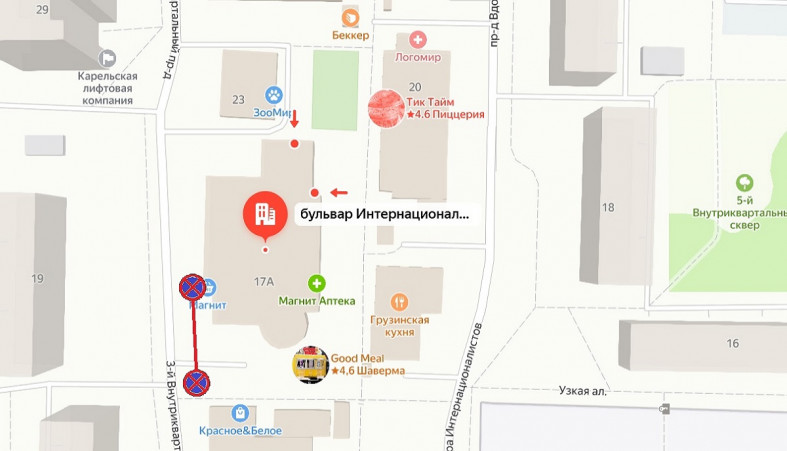The image size is (787, 451).
Task: Select the Красное&Белое store marker
Action: coord(240,412)
